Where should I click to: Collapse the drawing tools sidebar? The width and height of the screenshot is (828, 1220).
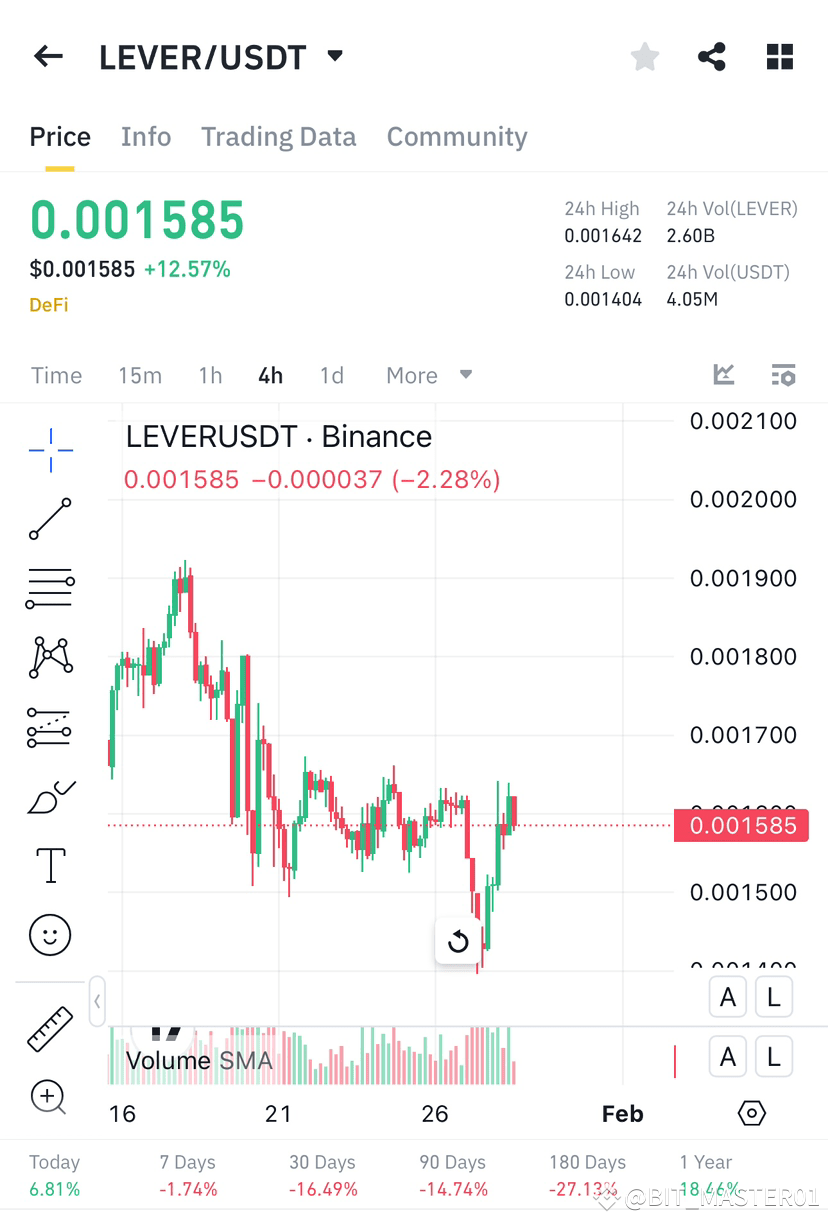click(96, 1001)
